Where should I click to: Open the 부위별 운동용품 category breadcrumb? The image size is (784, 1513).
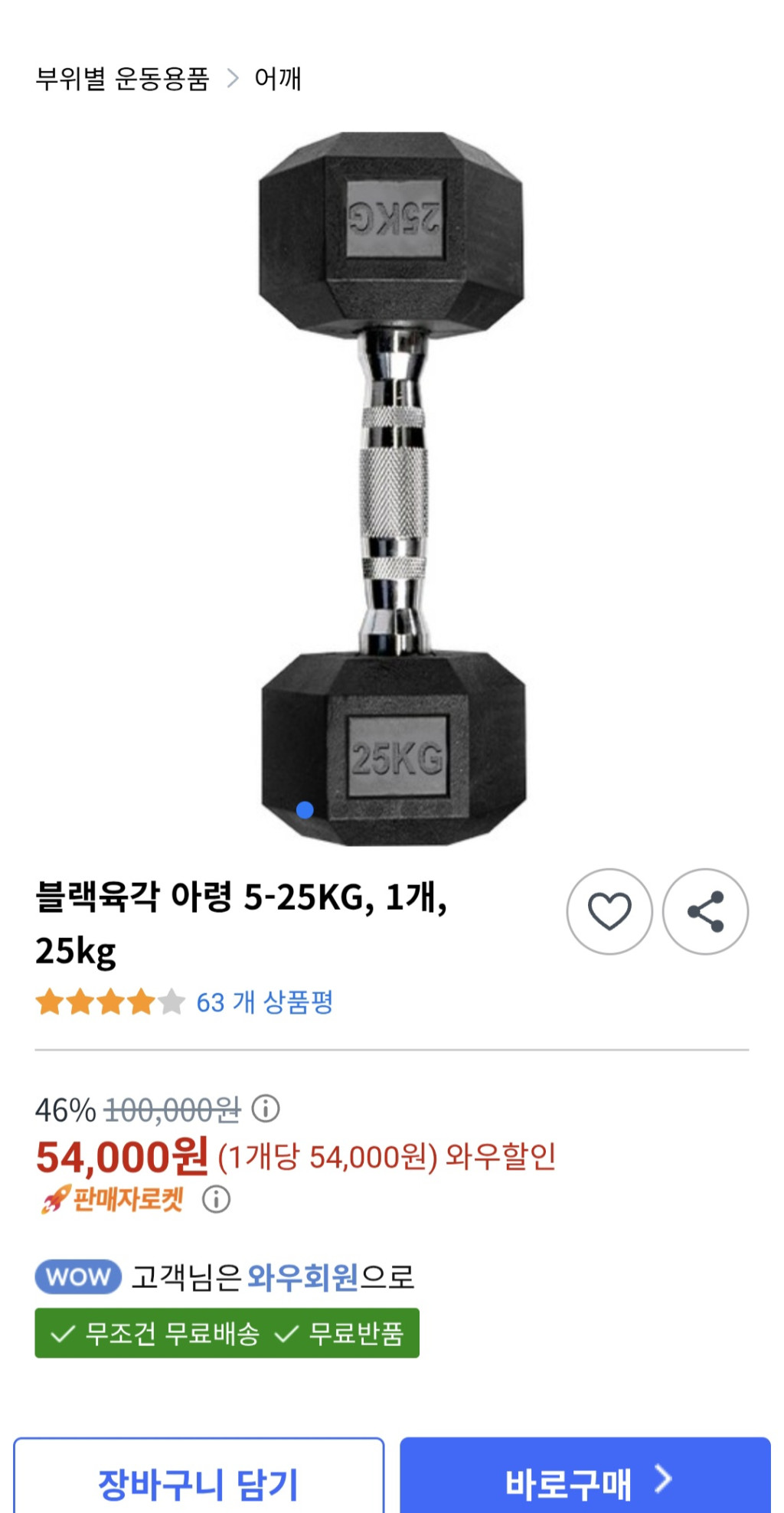[x=122, y=78]
